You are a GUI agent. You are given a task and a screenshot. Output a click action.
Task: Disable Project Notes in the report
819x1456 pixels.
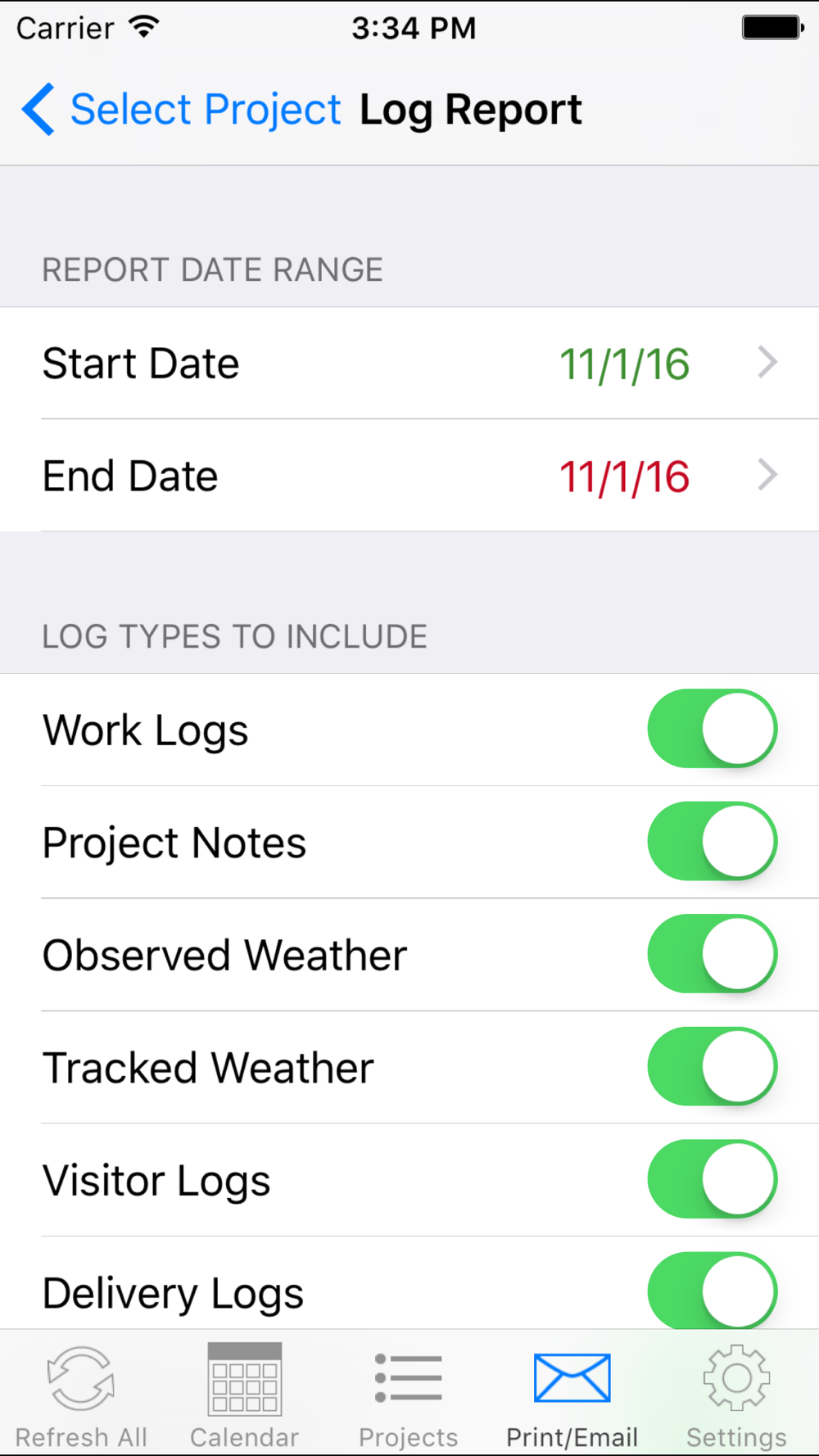click(x=712, y=841)
